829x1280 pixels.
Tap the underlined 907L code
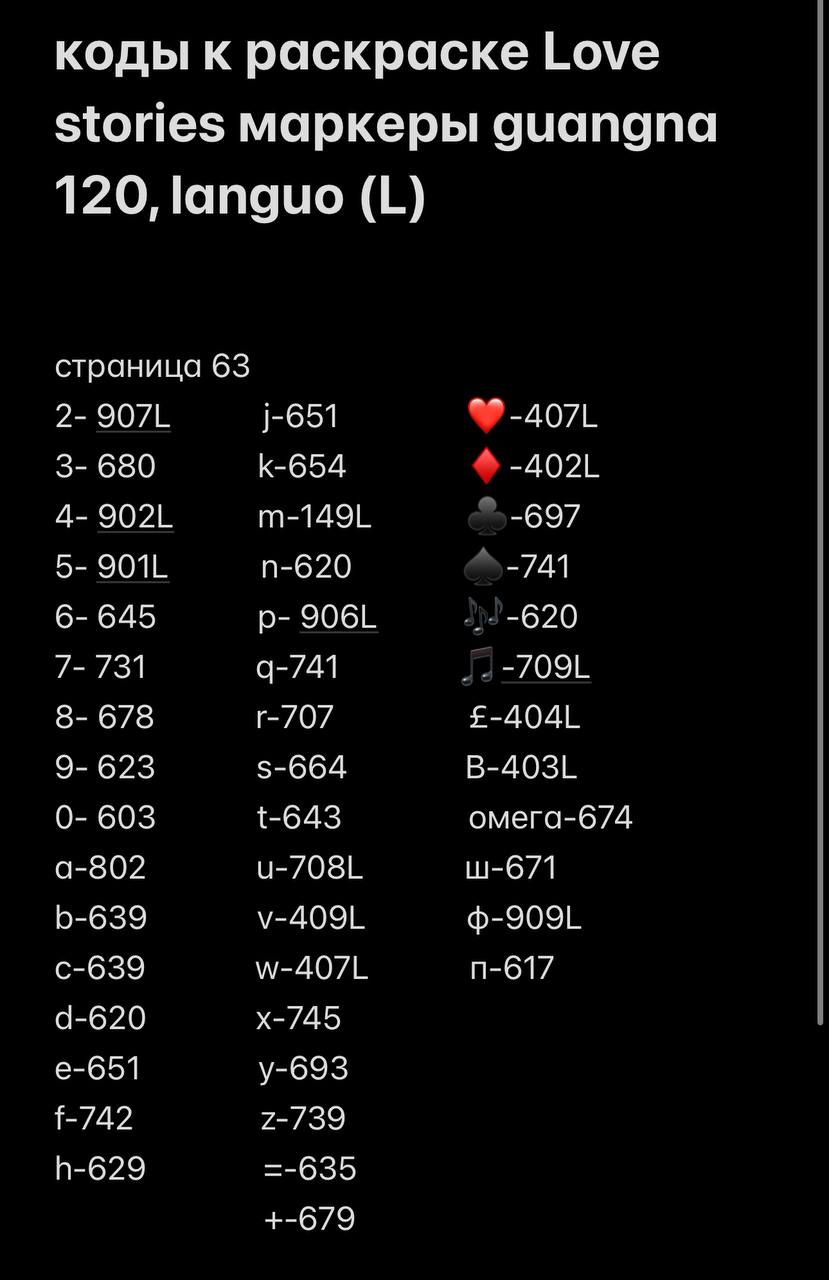(133, 417)
